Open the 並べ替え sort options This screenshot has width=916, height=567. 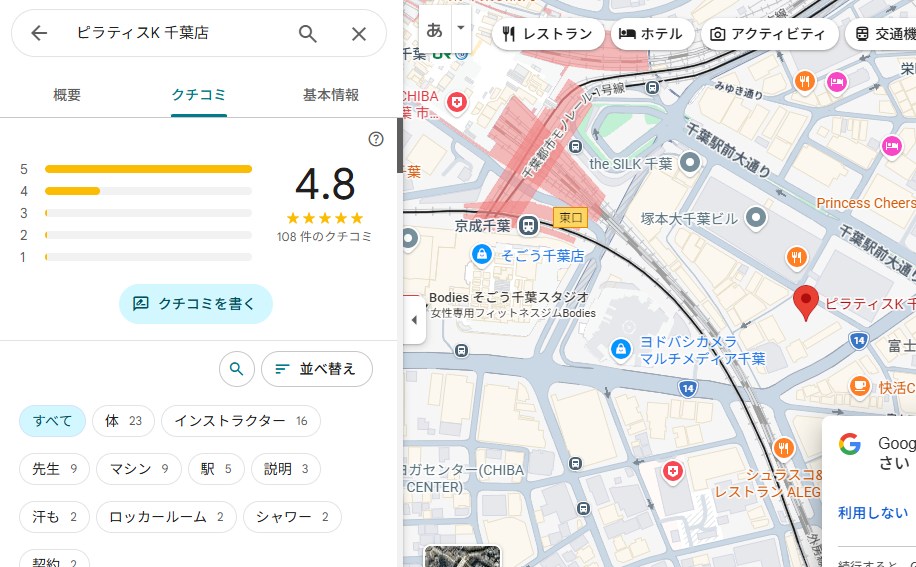click(x=316, y=369)
